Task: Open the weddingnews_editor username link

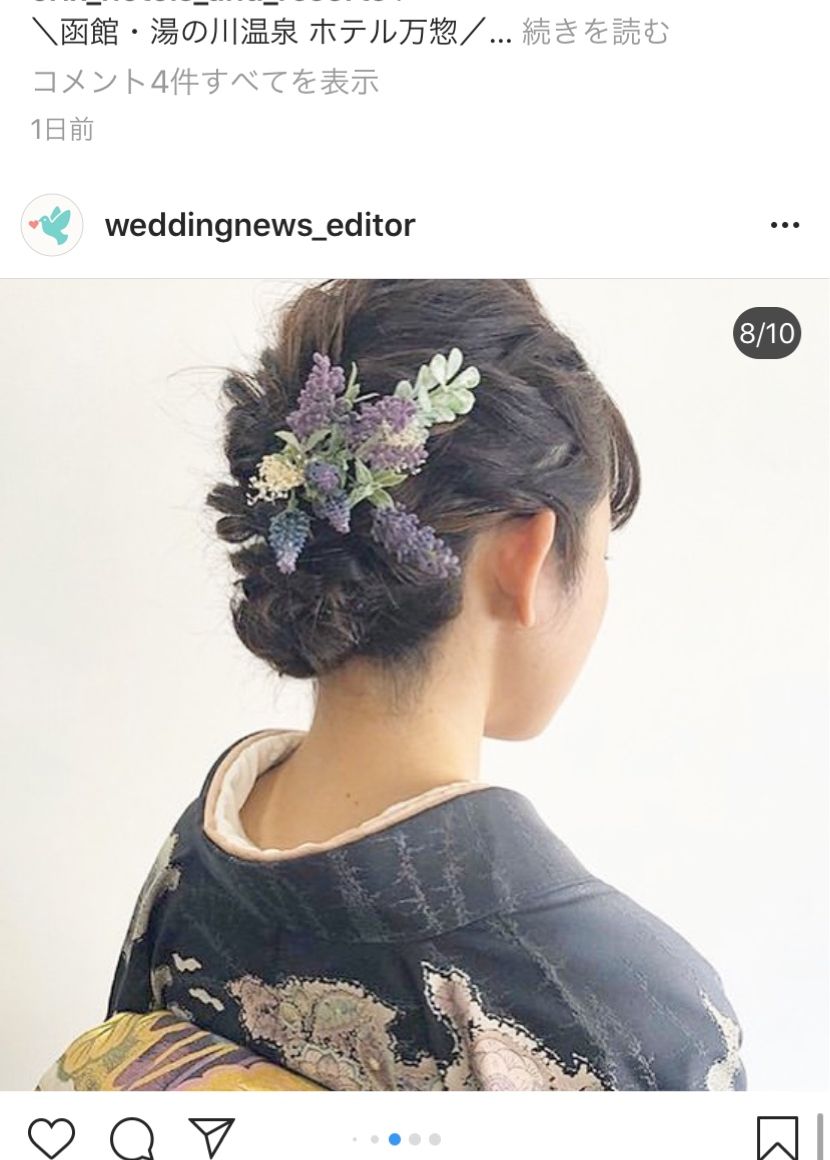Action: coord(259,225)
